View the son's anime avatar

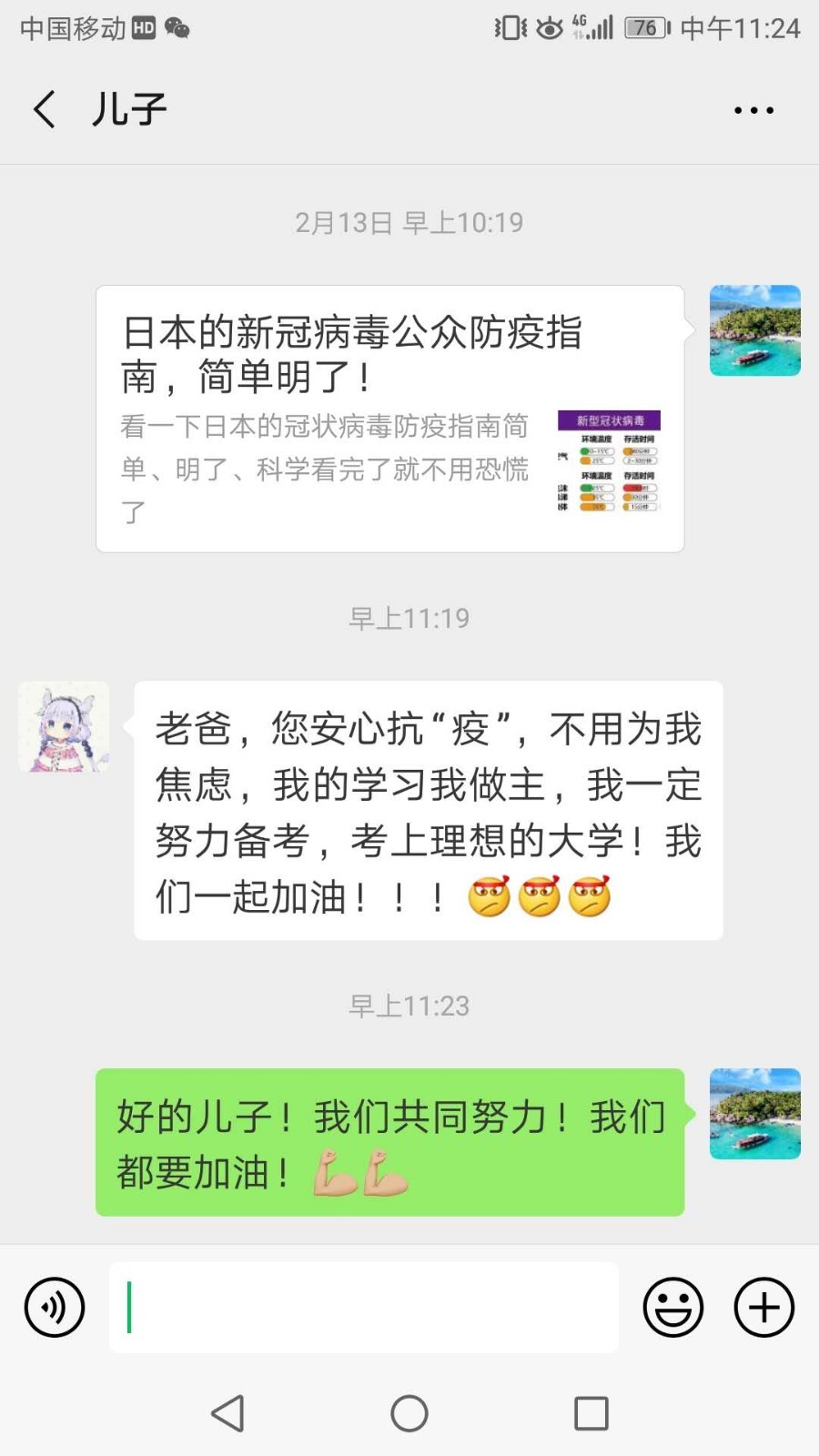click(64, 725)
